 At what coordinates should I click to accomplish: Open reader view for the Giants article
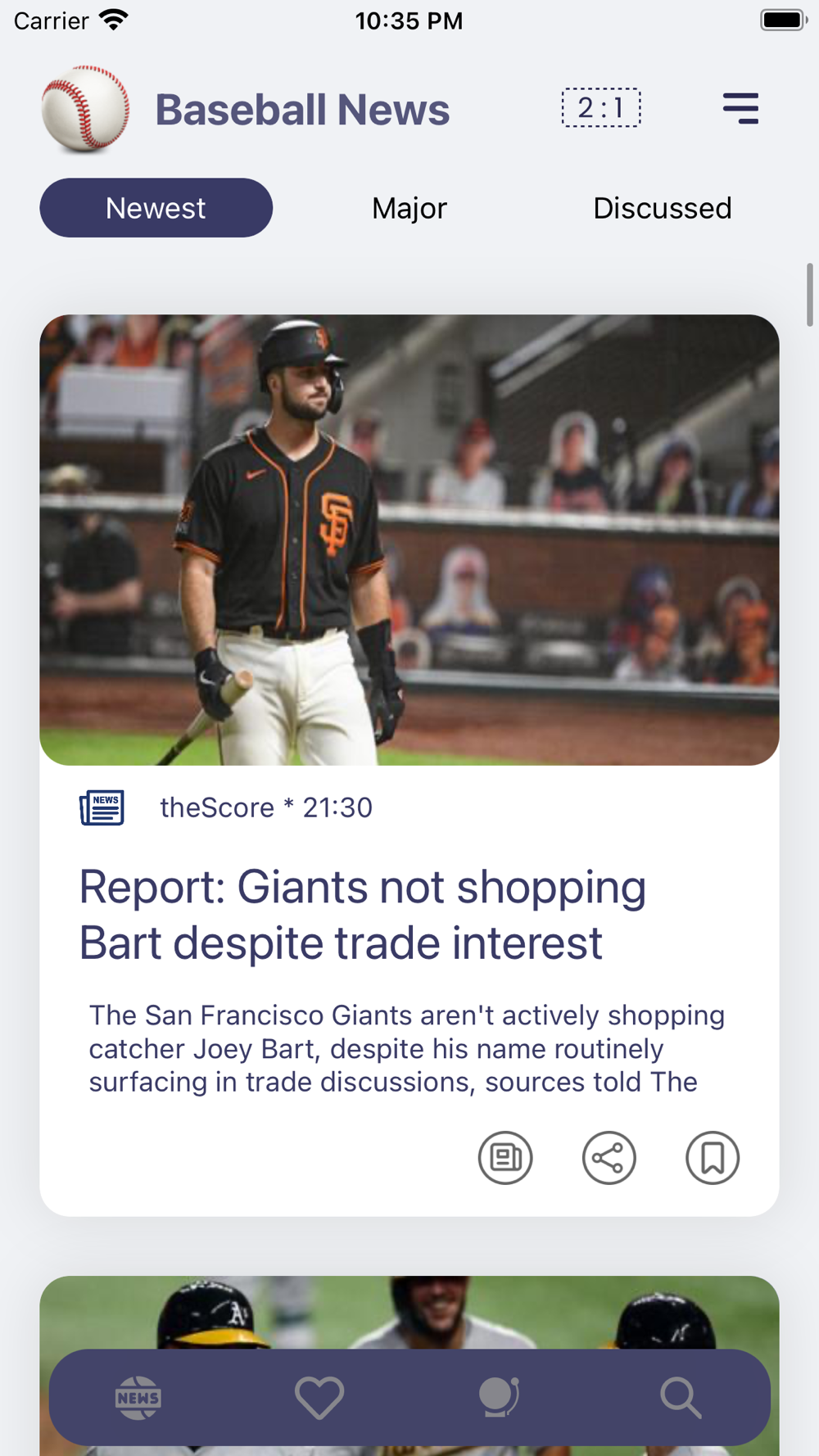(x=505, y=1158)
